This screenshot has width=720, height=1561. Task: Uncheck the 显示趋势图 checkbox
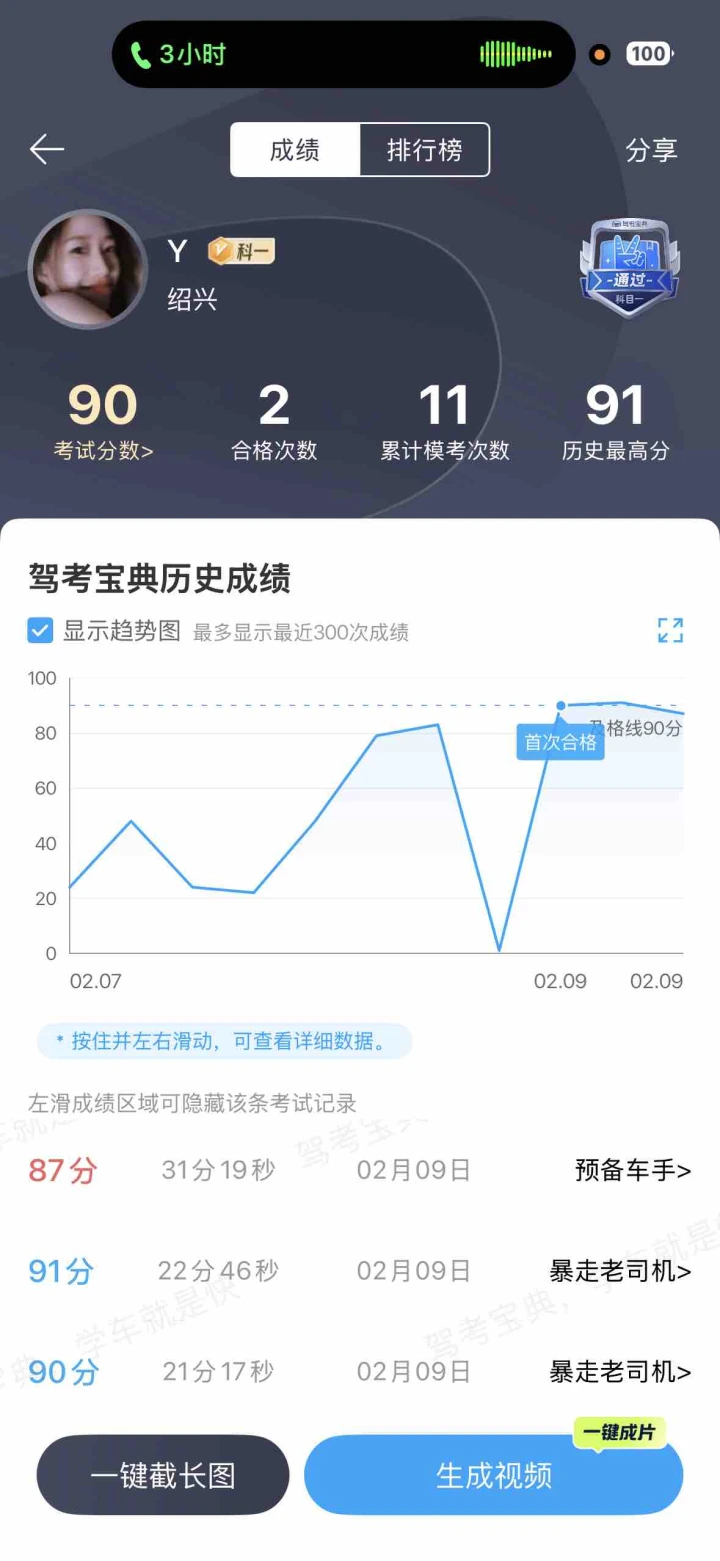click(41, 631)
